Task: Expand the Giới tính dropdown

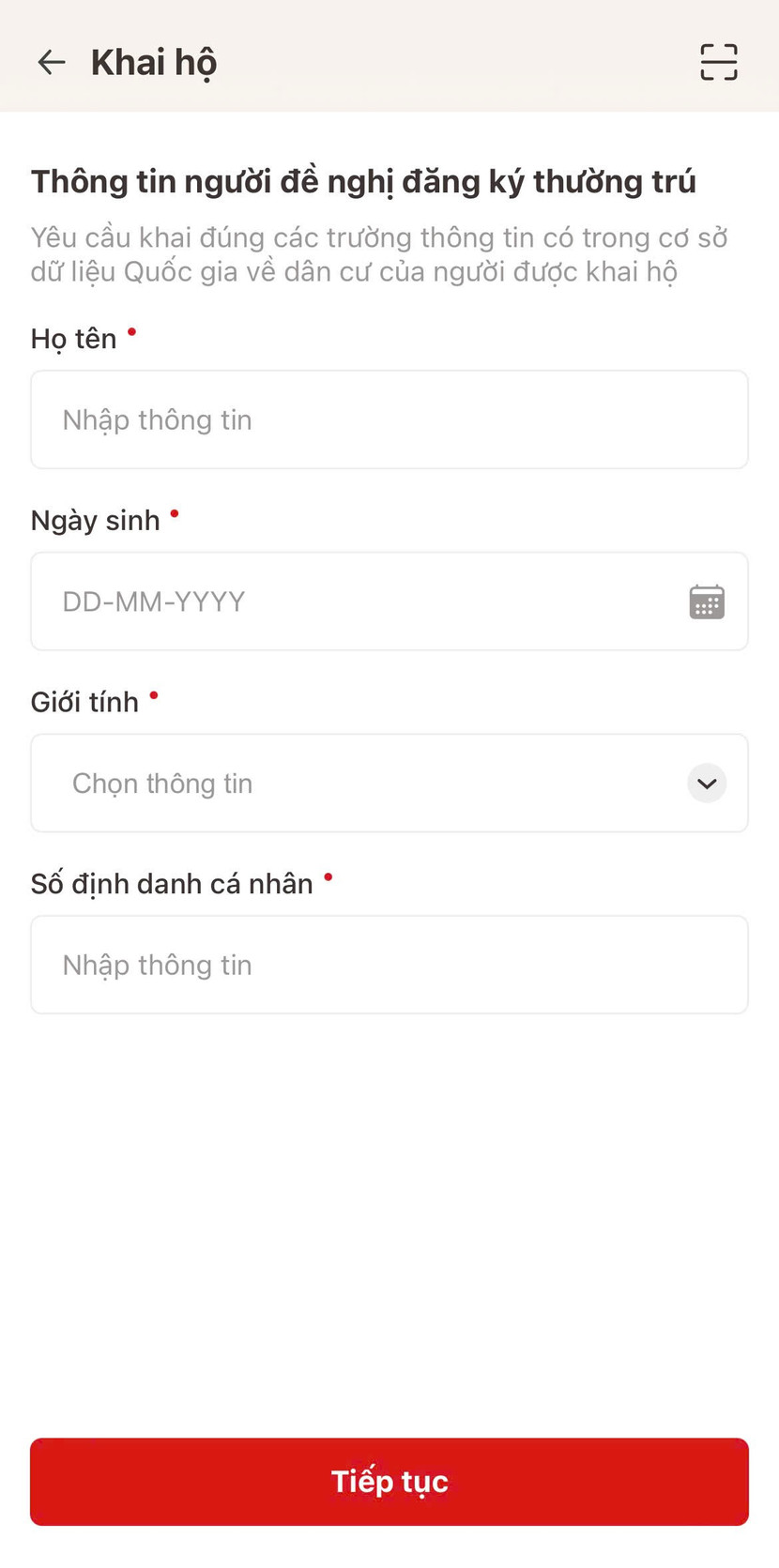Action: (389, 784)
